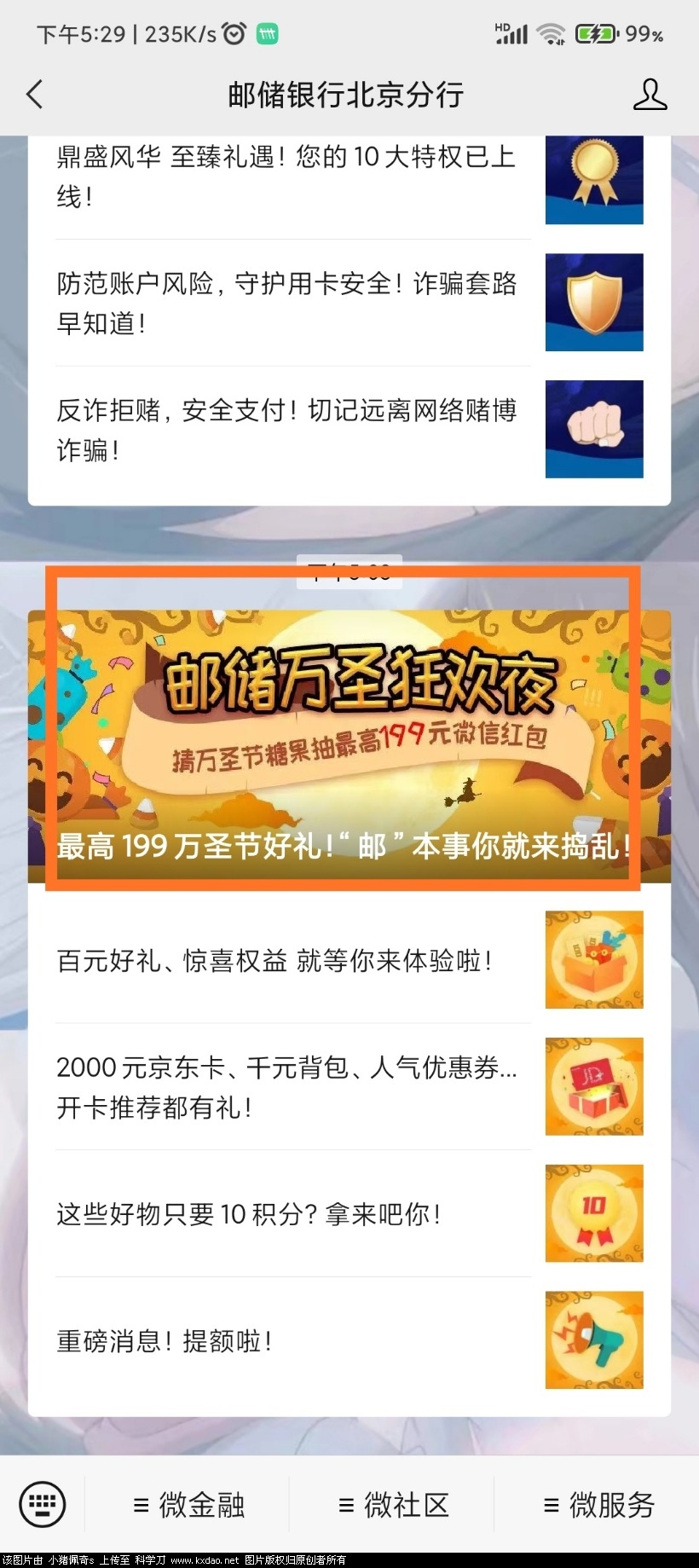Expand the 微金融 menu

tap(189, 1506)
